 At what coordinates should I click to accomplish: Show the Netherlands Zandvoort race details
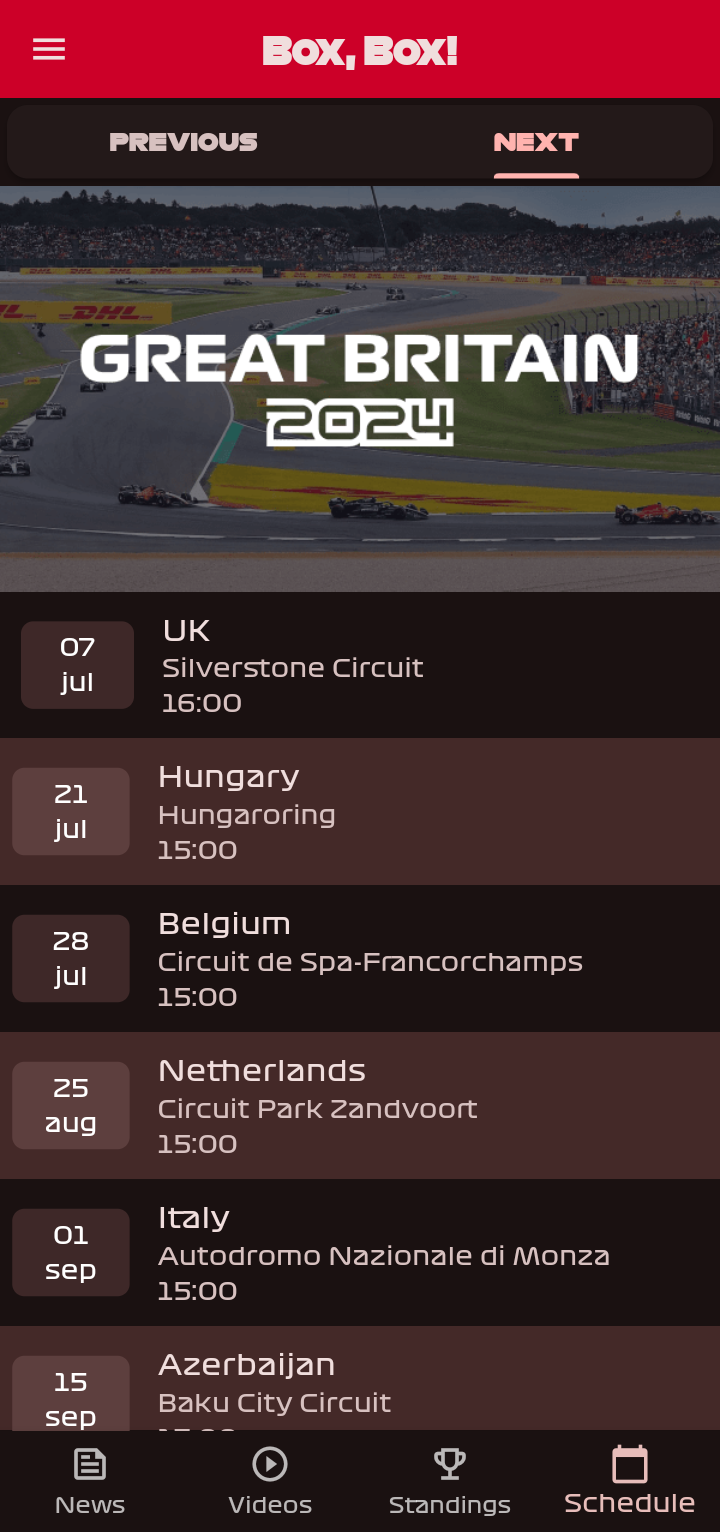pyautogui.click(x=360, y=1106)
